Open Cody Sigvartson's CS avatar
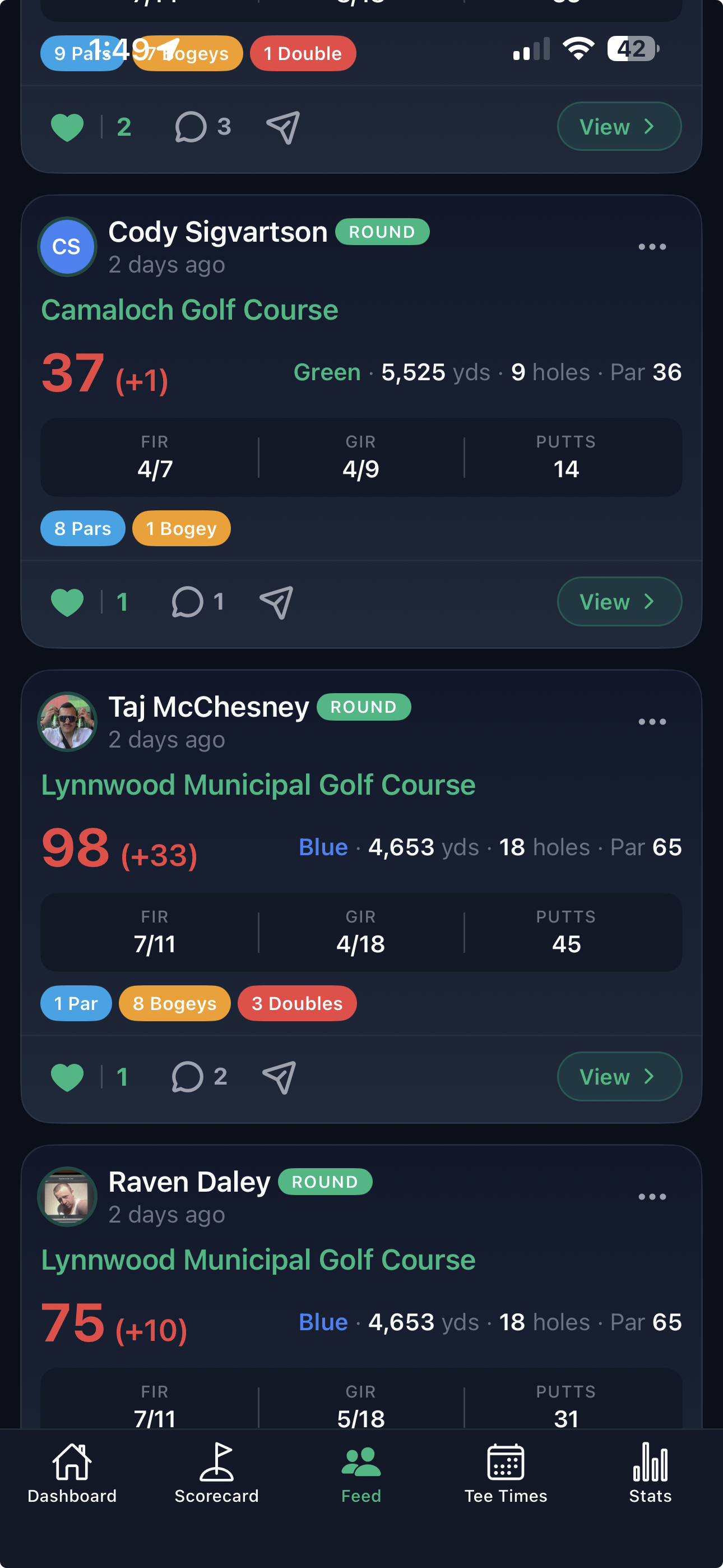Viewport: 723px width, 1568px height. 67,247
